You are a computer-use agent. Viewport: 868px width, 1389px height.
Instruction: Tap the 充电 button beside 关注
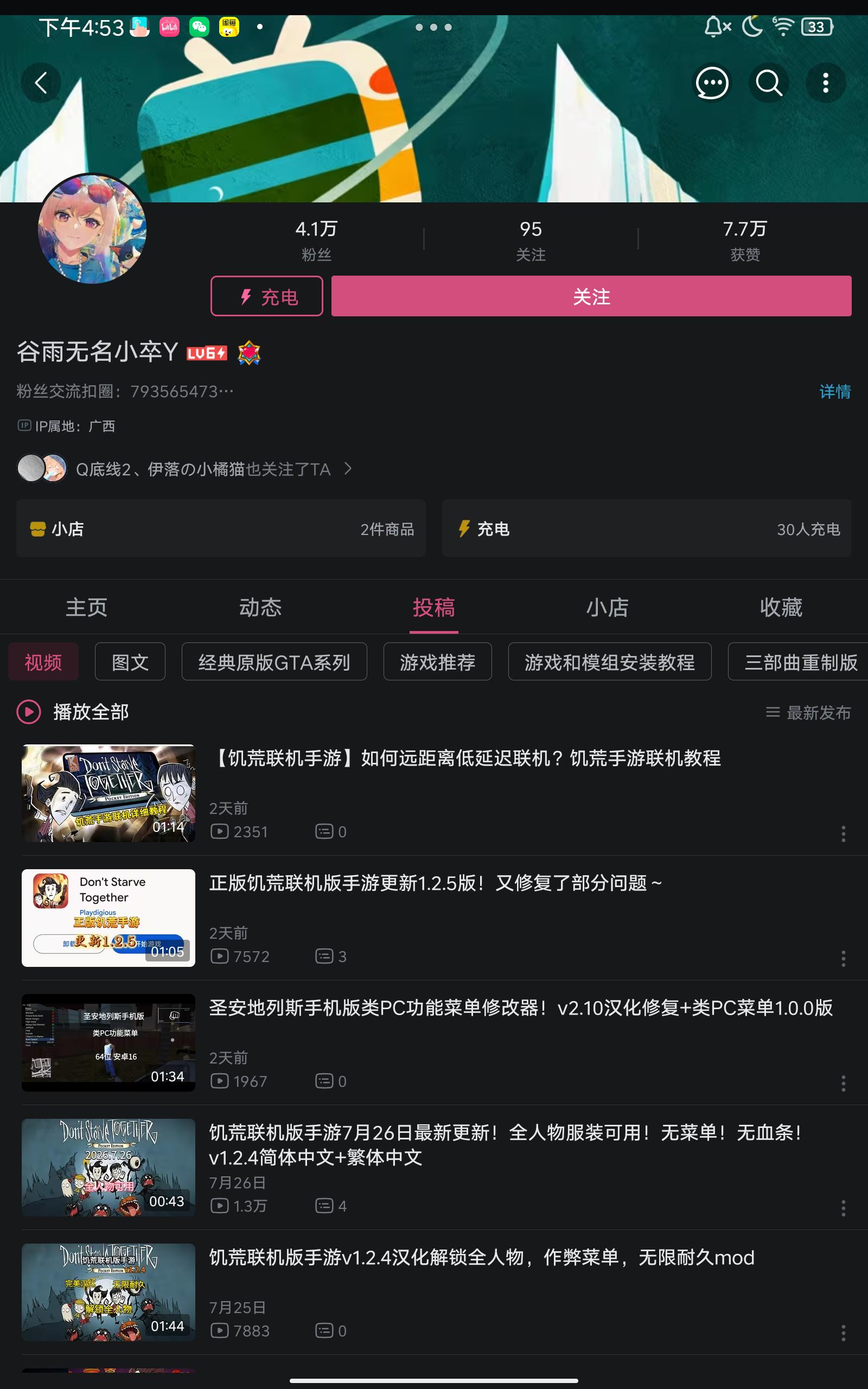point(267,296)
